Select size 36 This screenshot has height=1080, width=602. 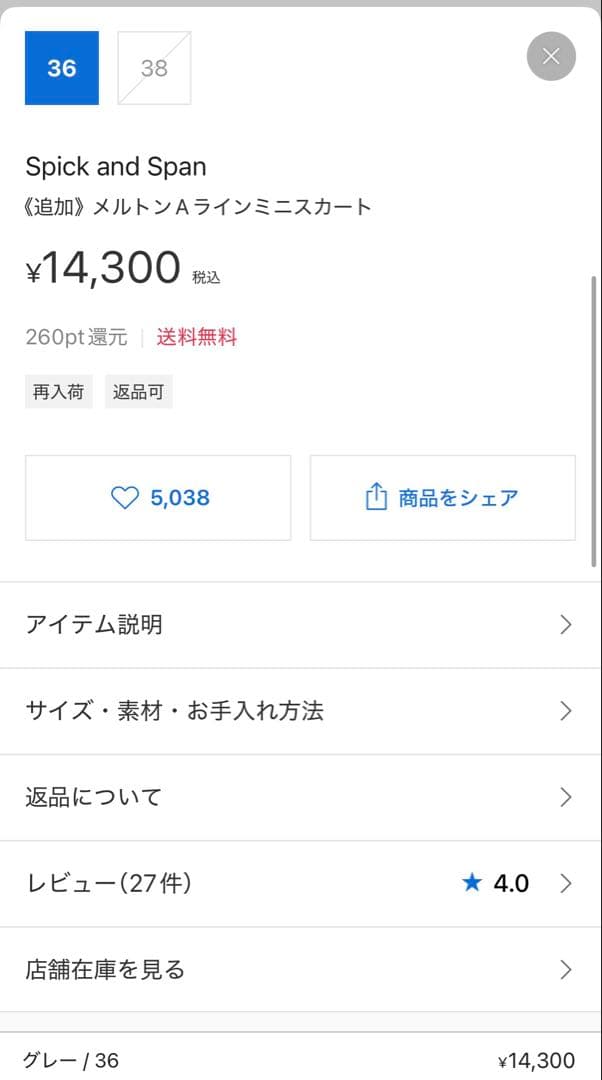pyautogui.click(x=62, y=68)
